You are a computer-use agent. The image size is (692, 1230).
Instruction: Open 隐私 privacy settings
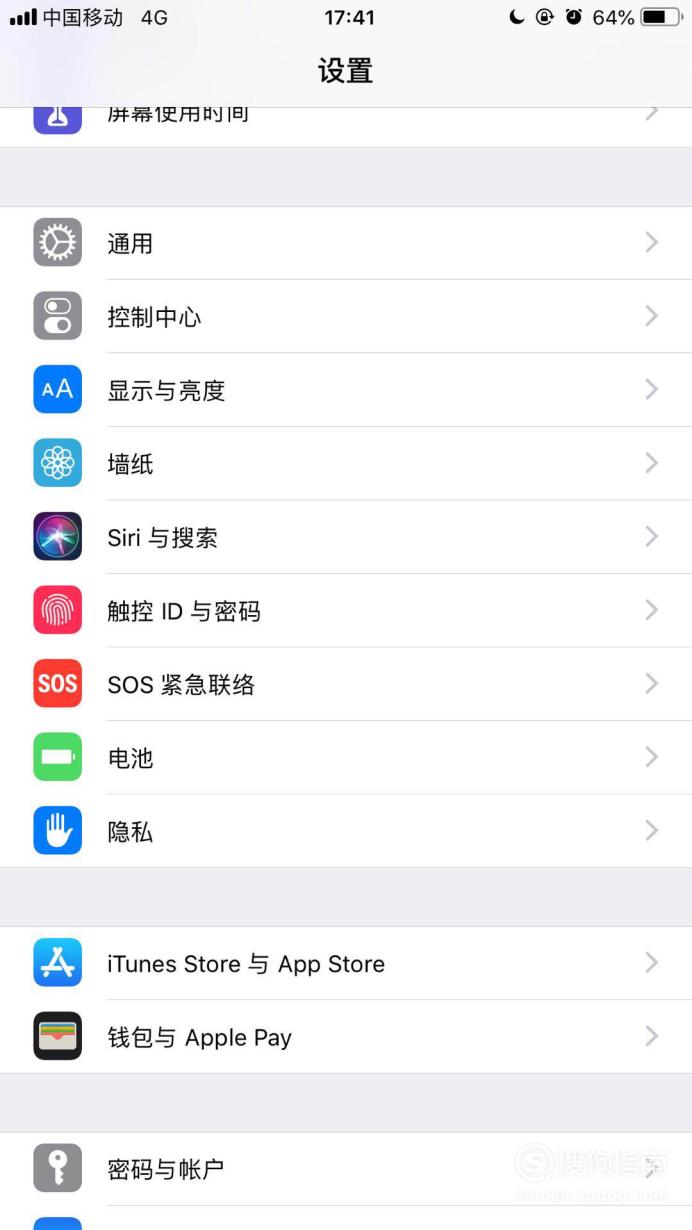point(346,831)
